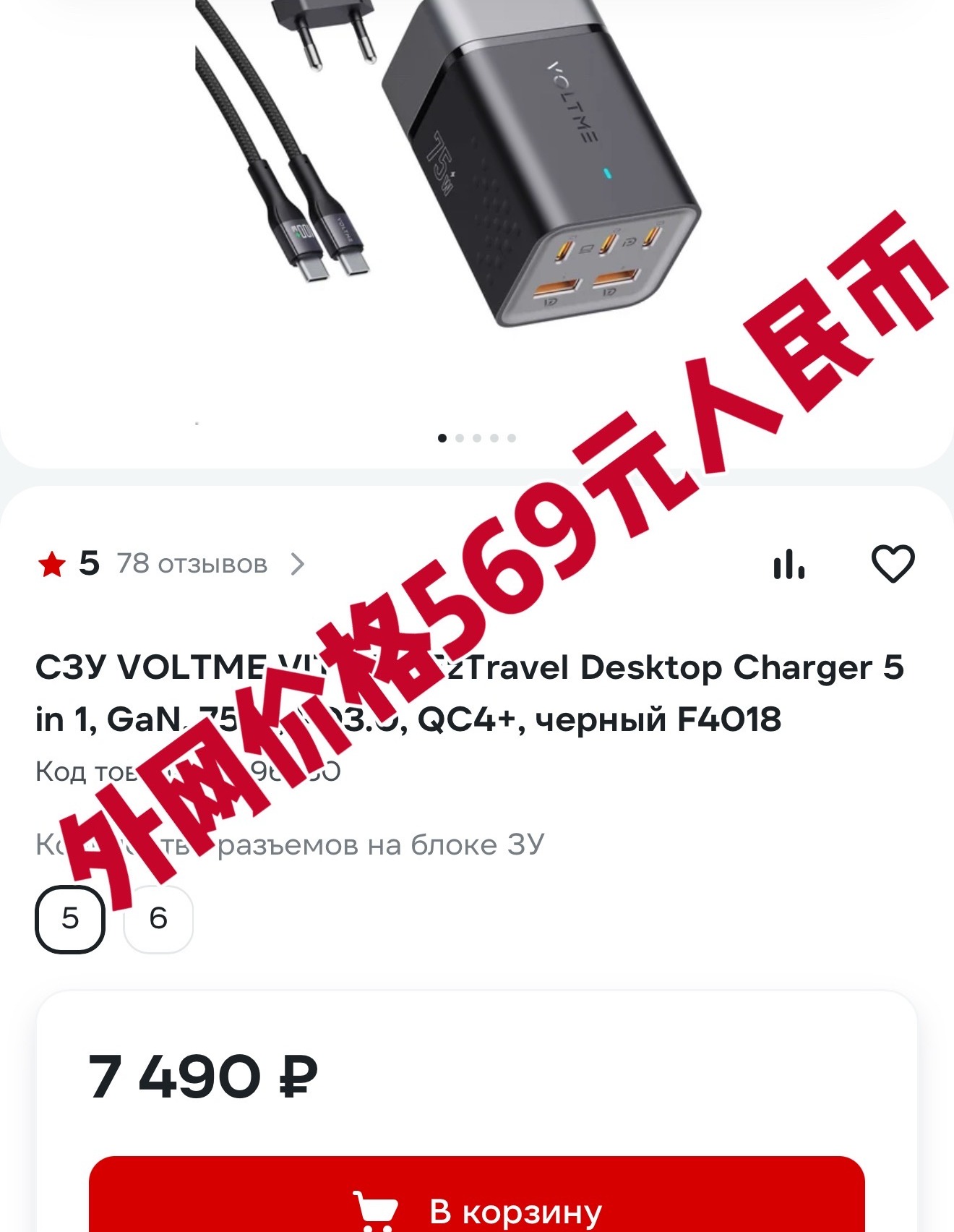Screen dimensions: 954x1232
Task: Click the red rating star icon
Action: [x=54, y=564]
